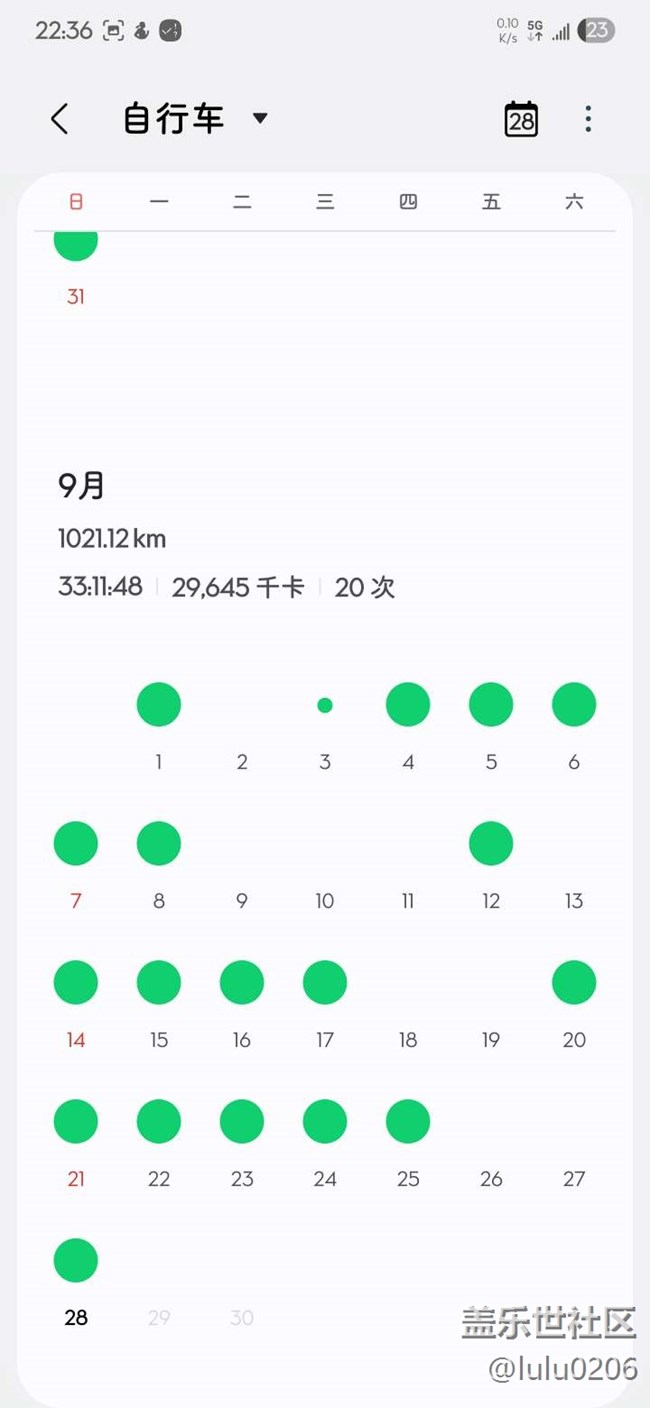Screen dimensions: 650x1408
Task: Jump to today via calendar icon
Action: click(521, 119)
